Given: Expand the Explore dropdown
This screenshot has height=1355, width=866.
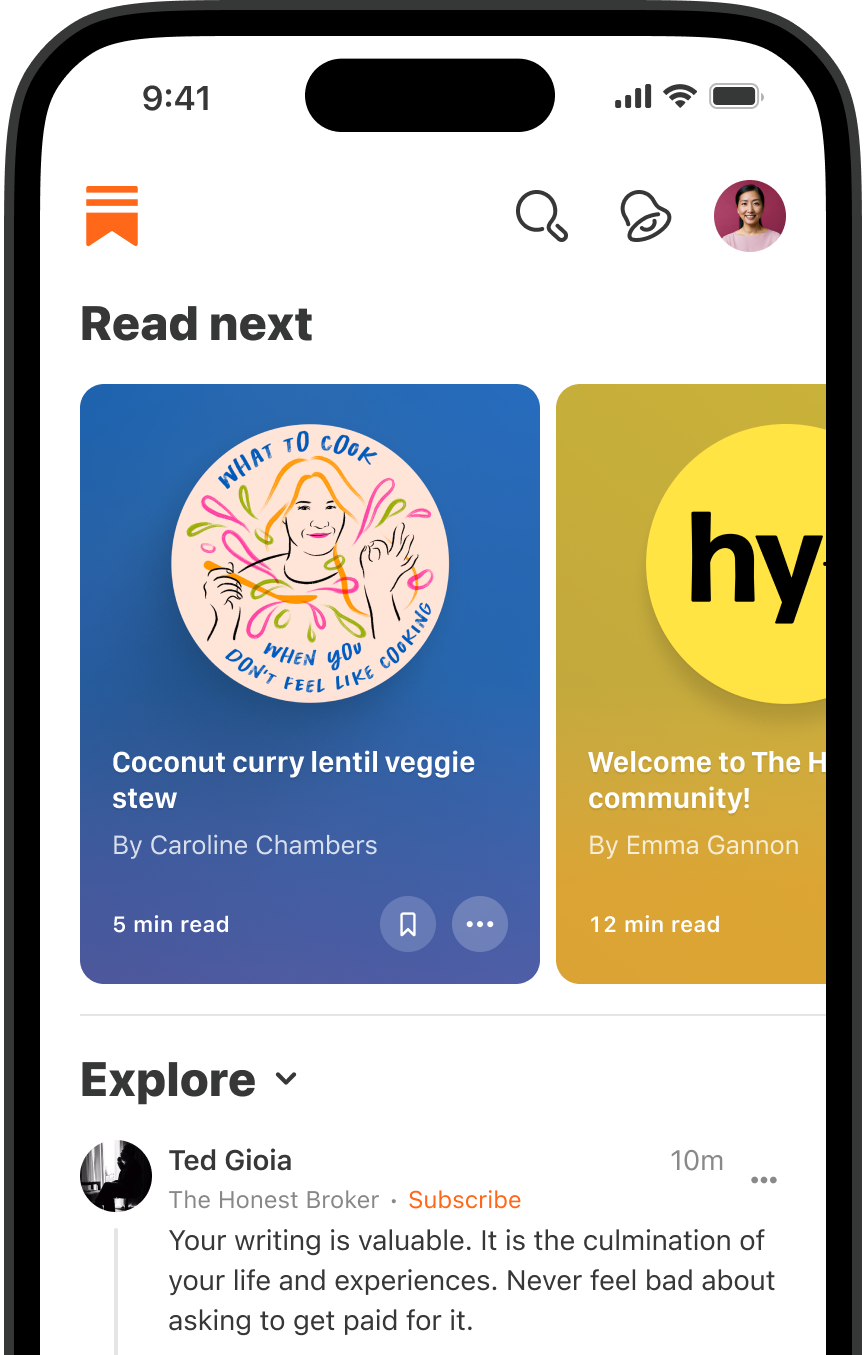Looking at the screenshot, I should click(x=286, y=1079).
